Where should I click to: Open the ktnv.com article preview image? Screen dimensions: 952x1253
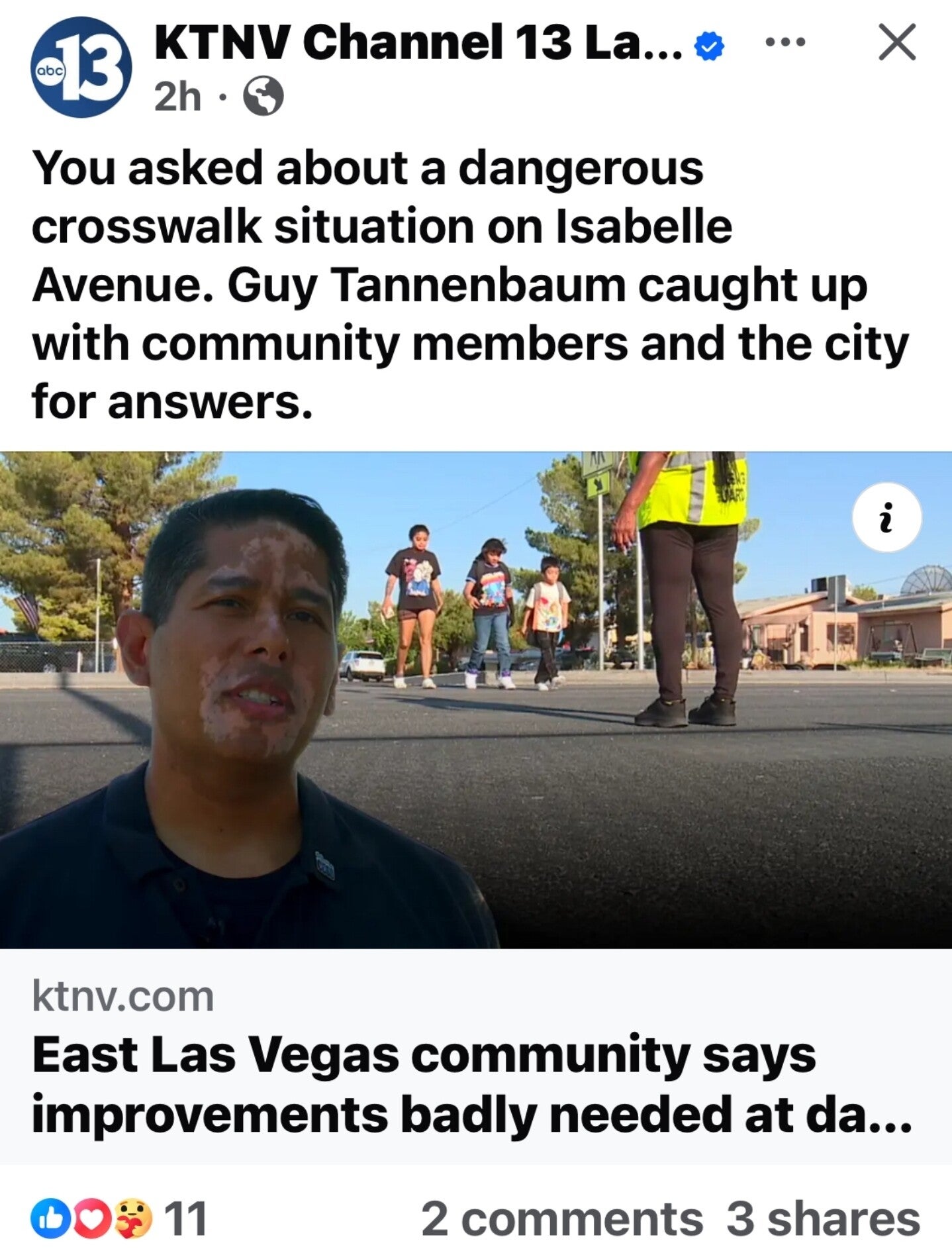click(x=475, y=699)
